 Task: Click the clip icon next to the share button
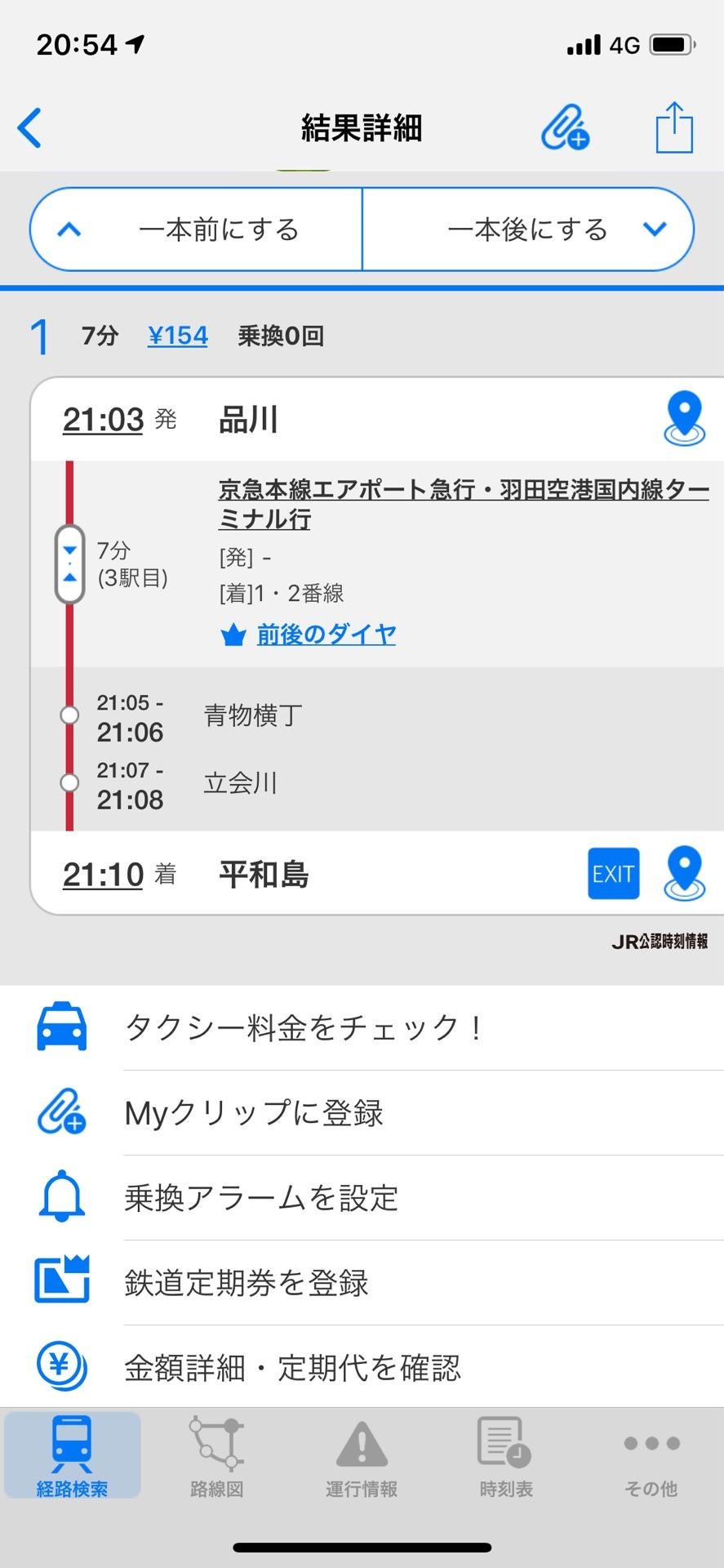(x=565, y=128)
